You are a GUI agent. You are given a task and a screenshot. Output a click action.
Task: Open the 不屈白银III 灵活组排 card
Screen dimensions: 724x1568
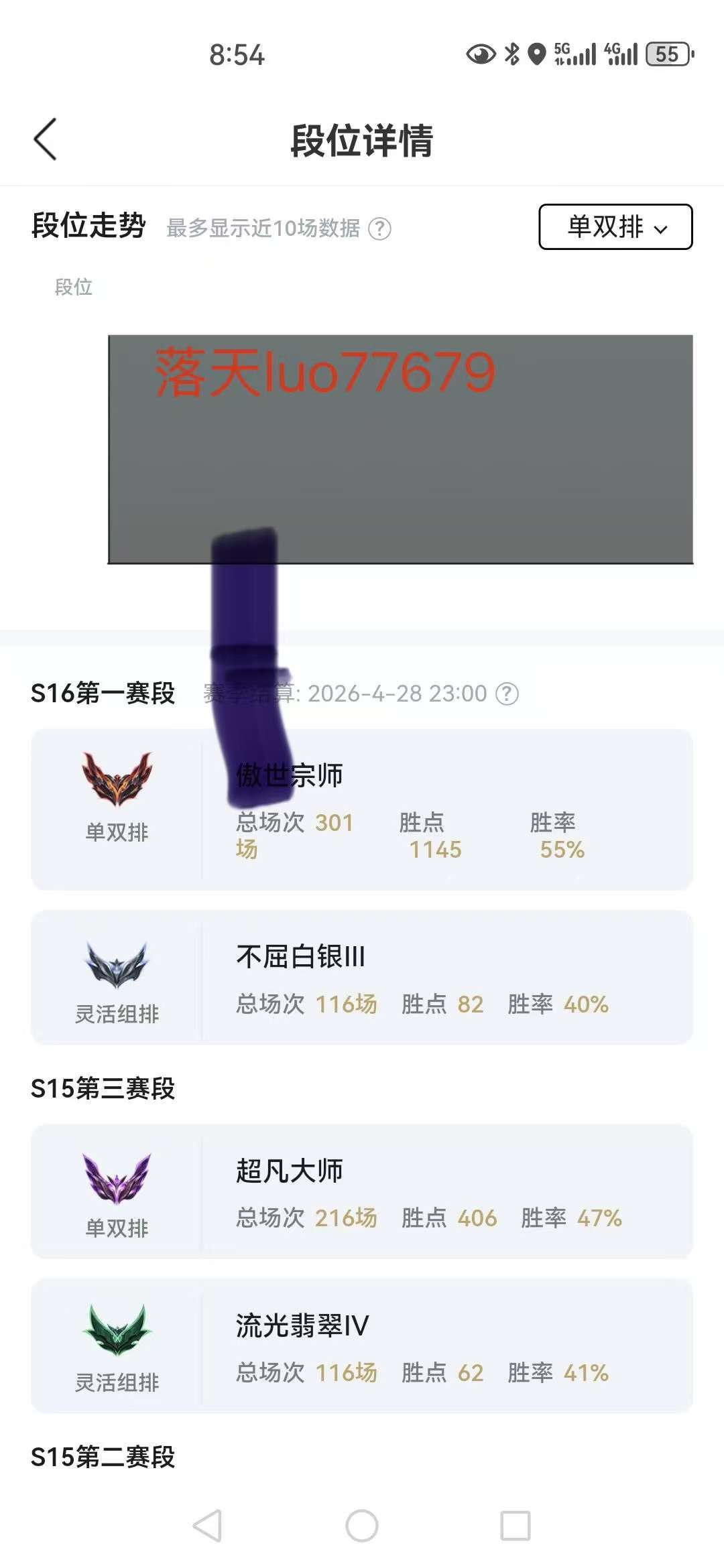(362, 977)
